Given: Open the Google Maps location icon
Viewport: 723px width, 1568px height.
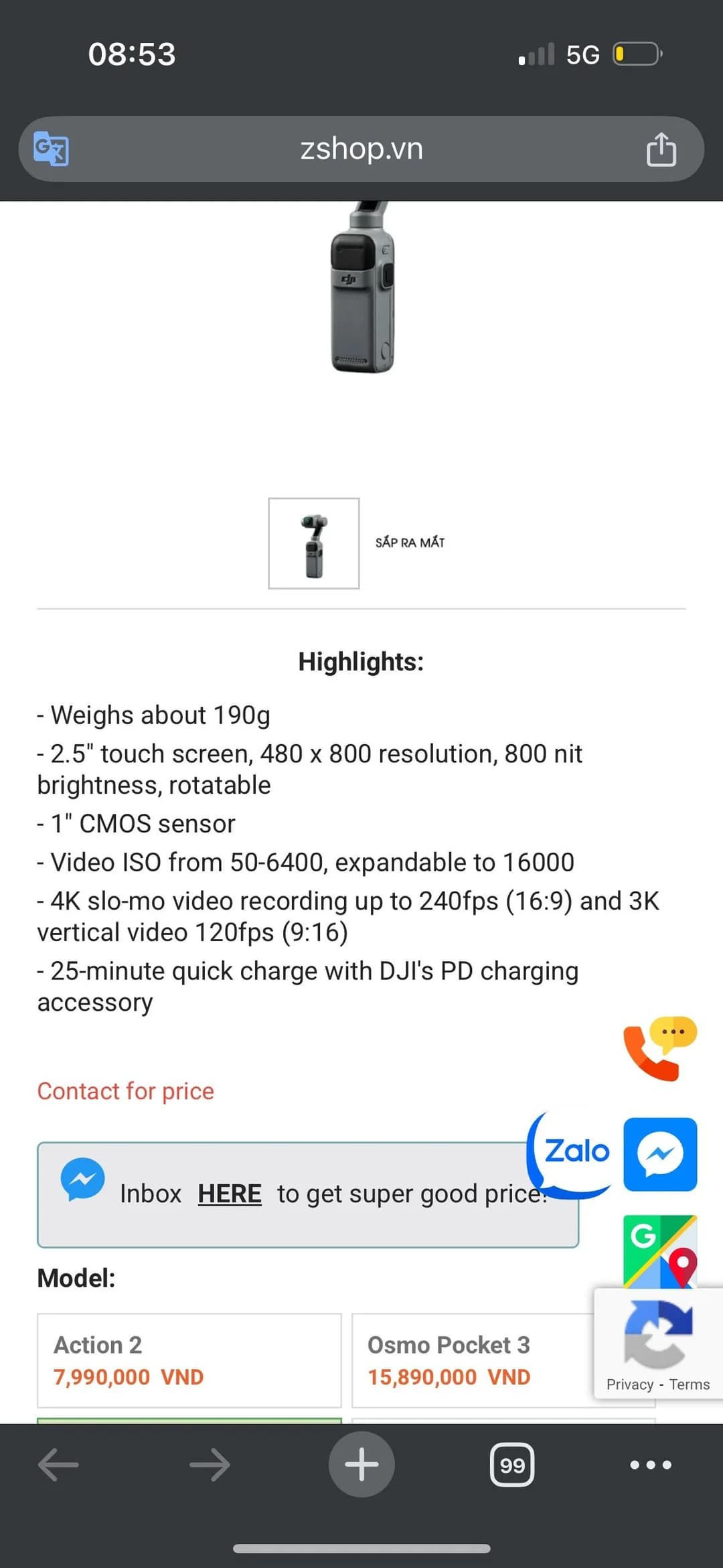Looking at the screenshot, I should coord(660,1251).
